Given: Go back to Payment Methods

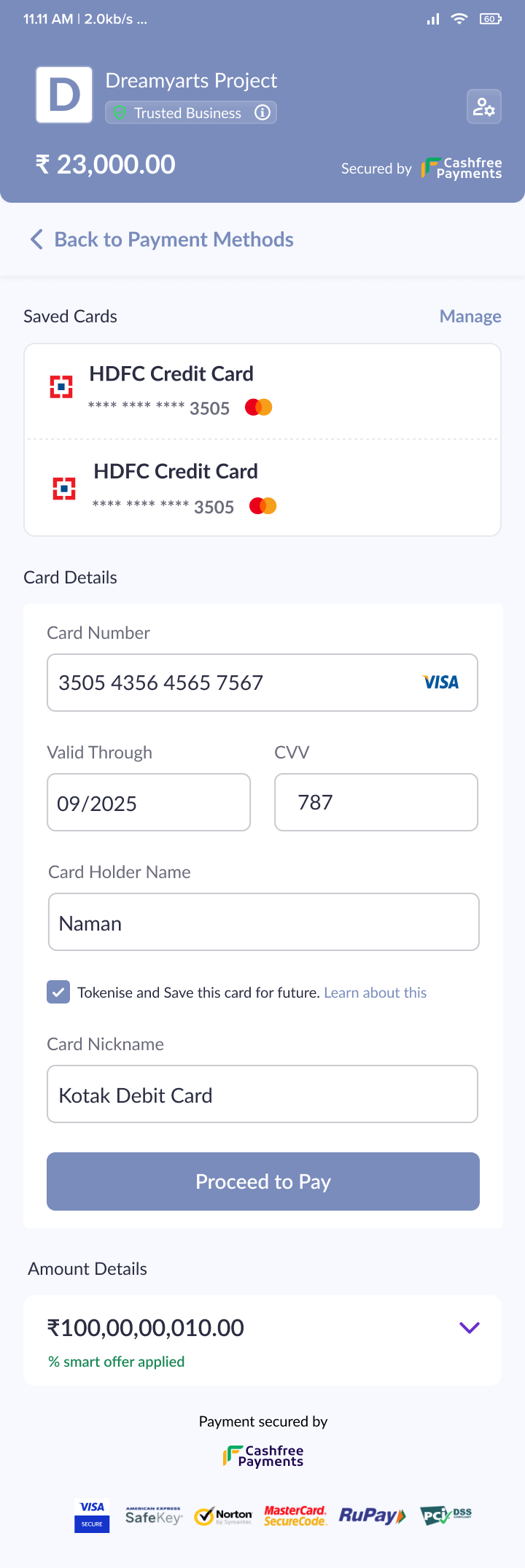Looking at the screenshot, I should point(162,239).
